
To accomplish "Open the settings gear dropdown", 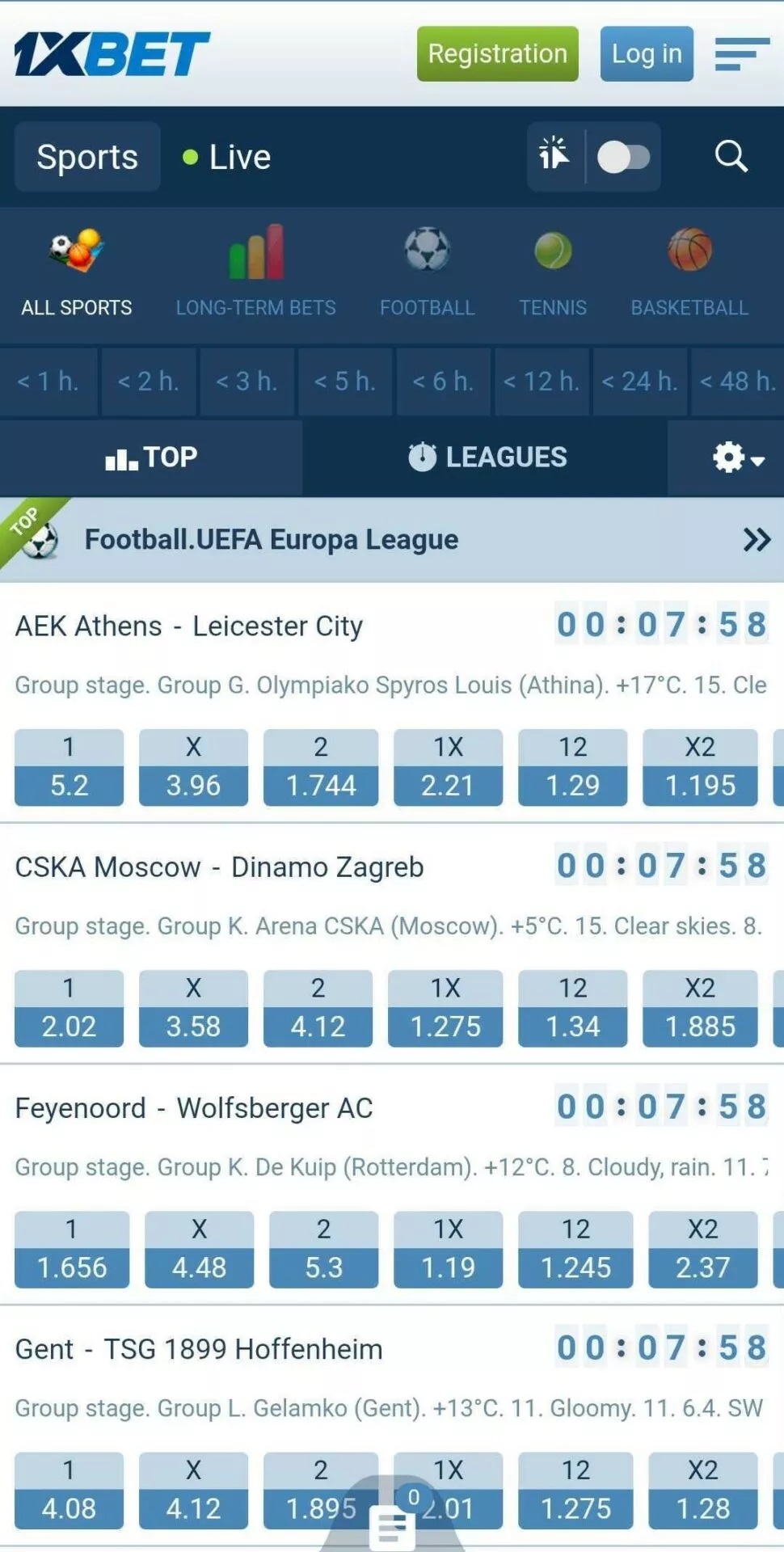I will click(x=737, y=458).
